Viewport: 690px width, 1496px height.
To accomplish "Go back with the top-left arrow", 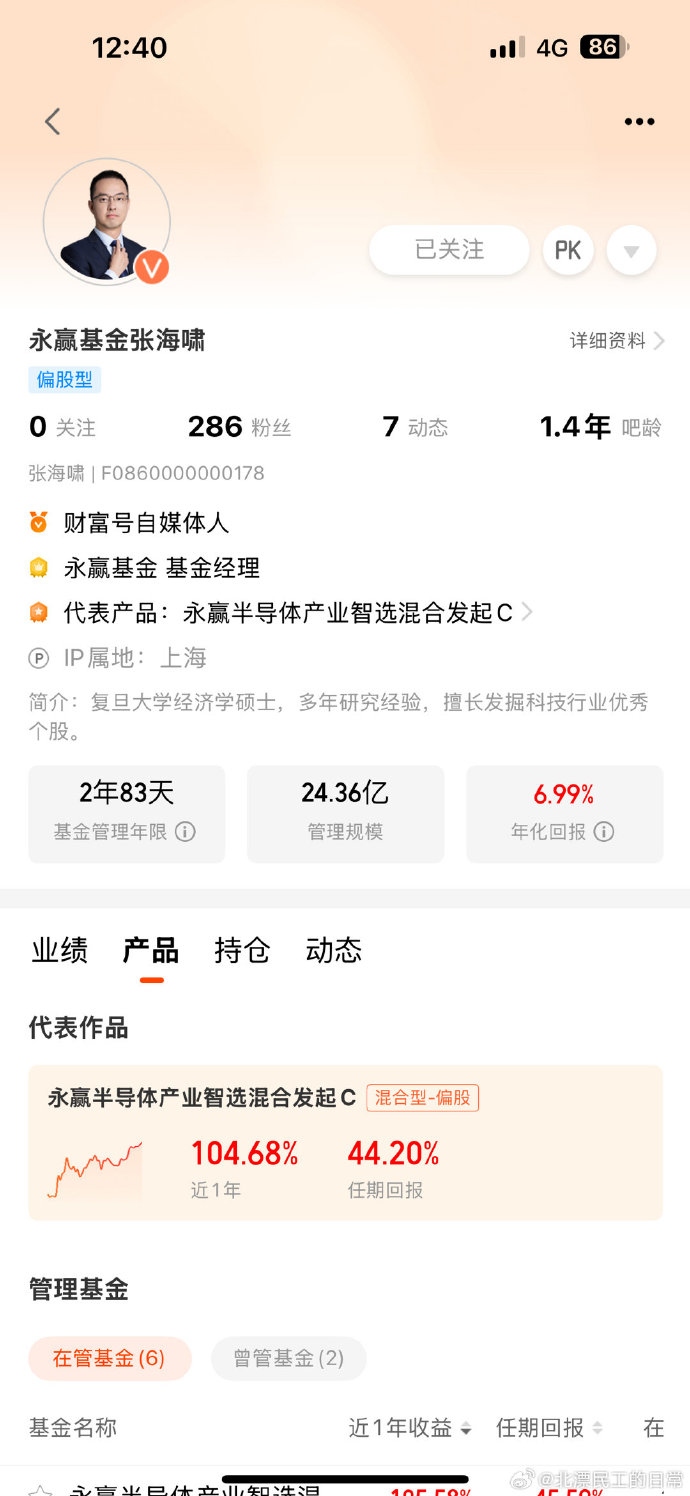I will click(53, 122).
